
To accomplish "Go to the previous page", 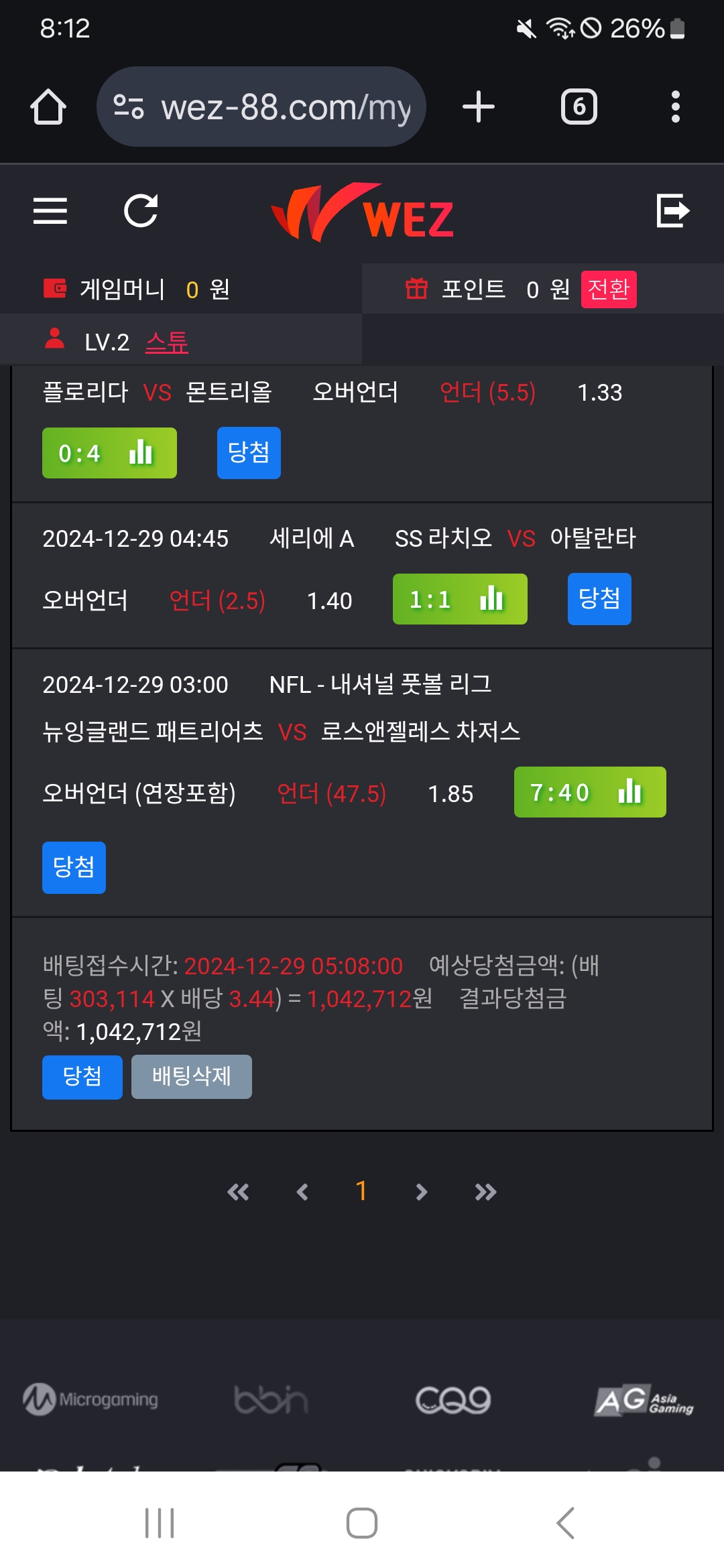I will pos(302,1192).
